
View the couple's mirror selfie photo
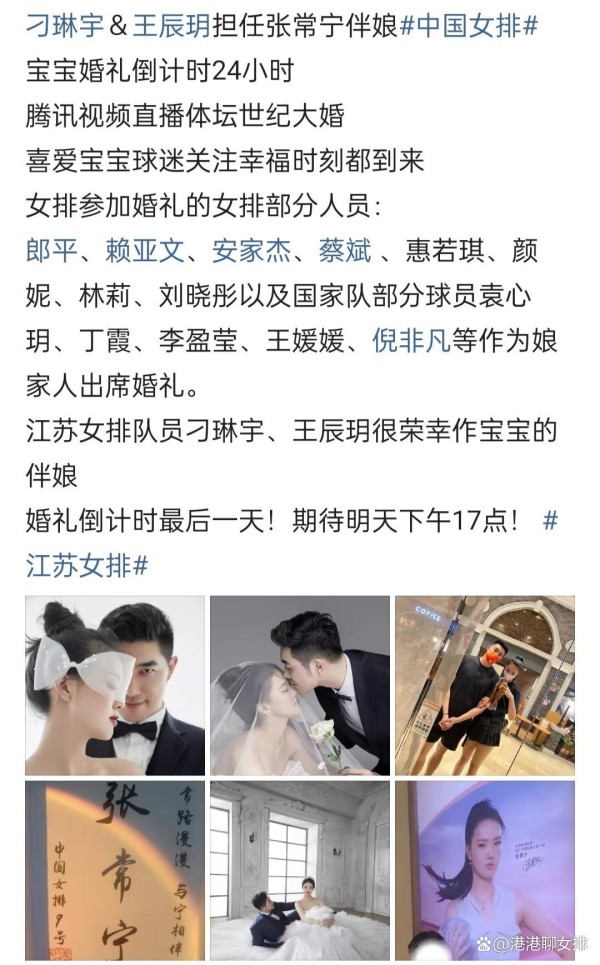coord(484,686)
